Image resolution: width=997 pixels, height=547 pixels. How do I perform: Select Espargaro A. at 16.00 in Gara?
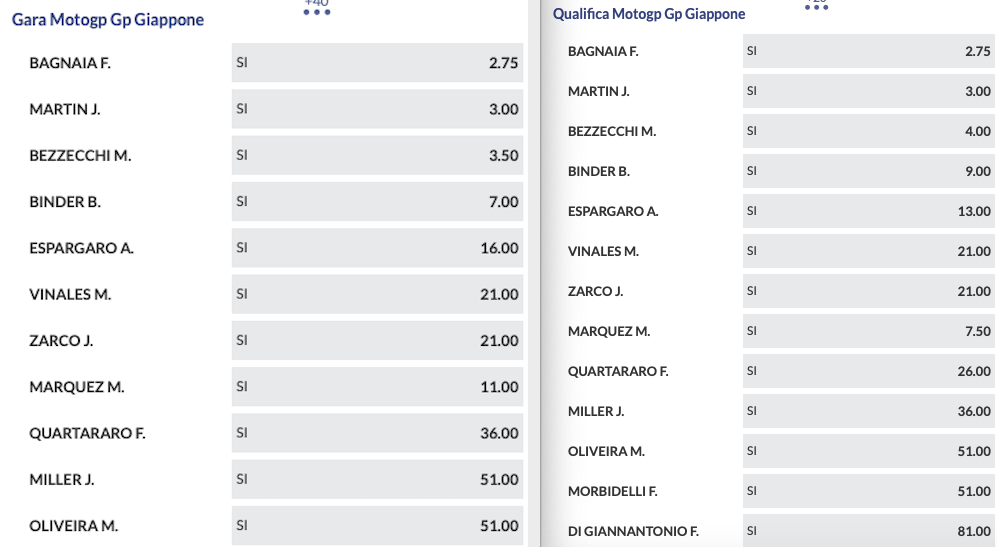coord(377,248)
